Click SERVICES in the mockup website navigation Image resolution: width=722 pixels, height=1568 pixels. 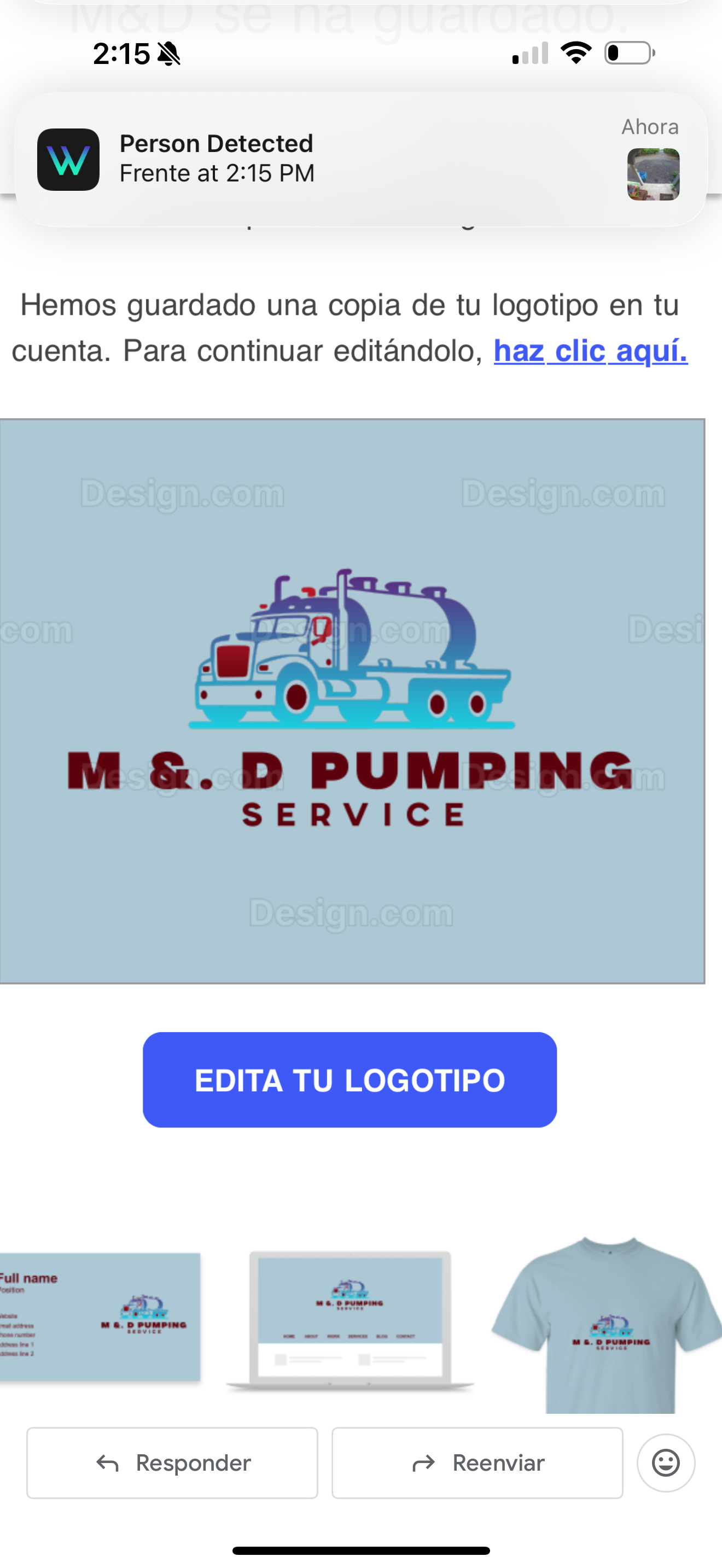(357, 1336)
